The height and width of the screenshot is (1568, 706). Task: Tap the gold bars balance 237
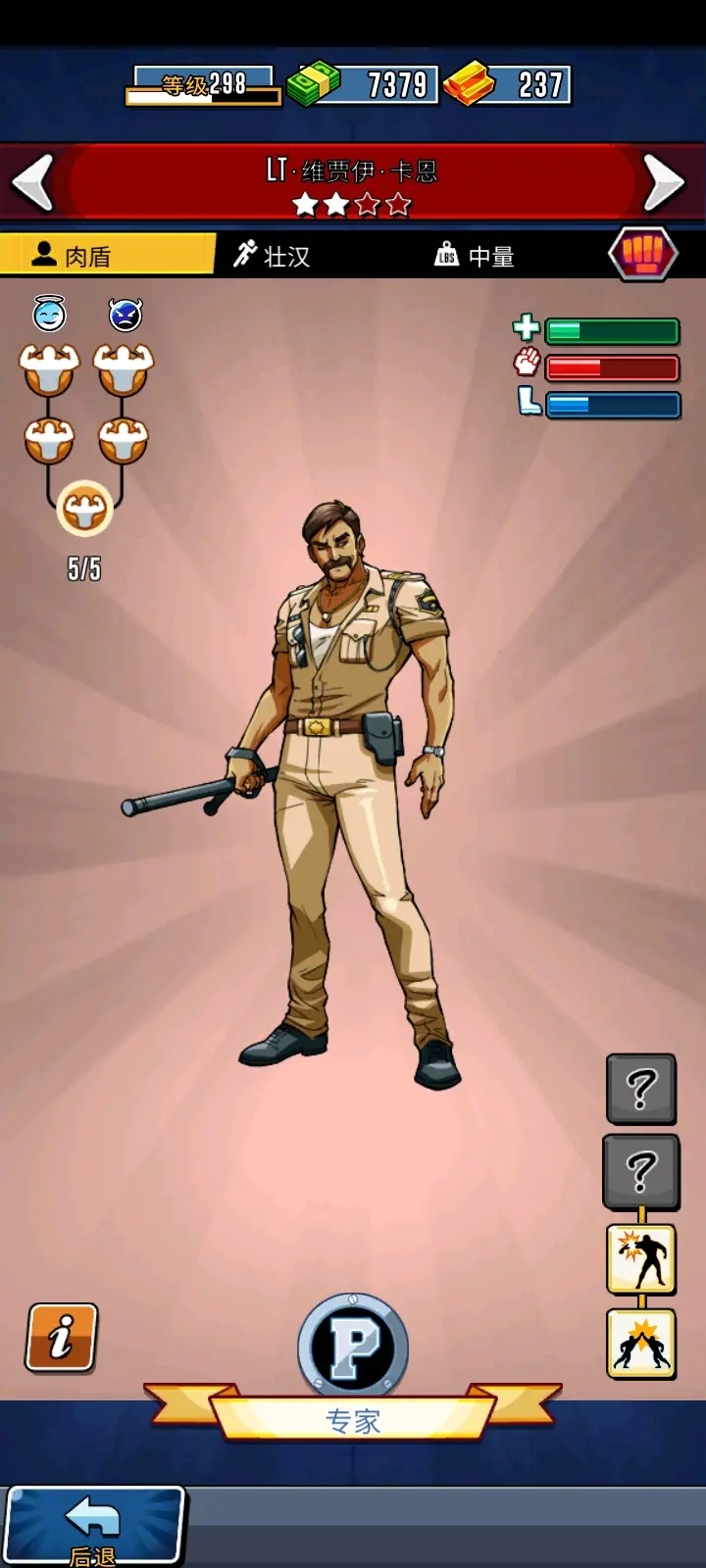(508, 85)
